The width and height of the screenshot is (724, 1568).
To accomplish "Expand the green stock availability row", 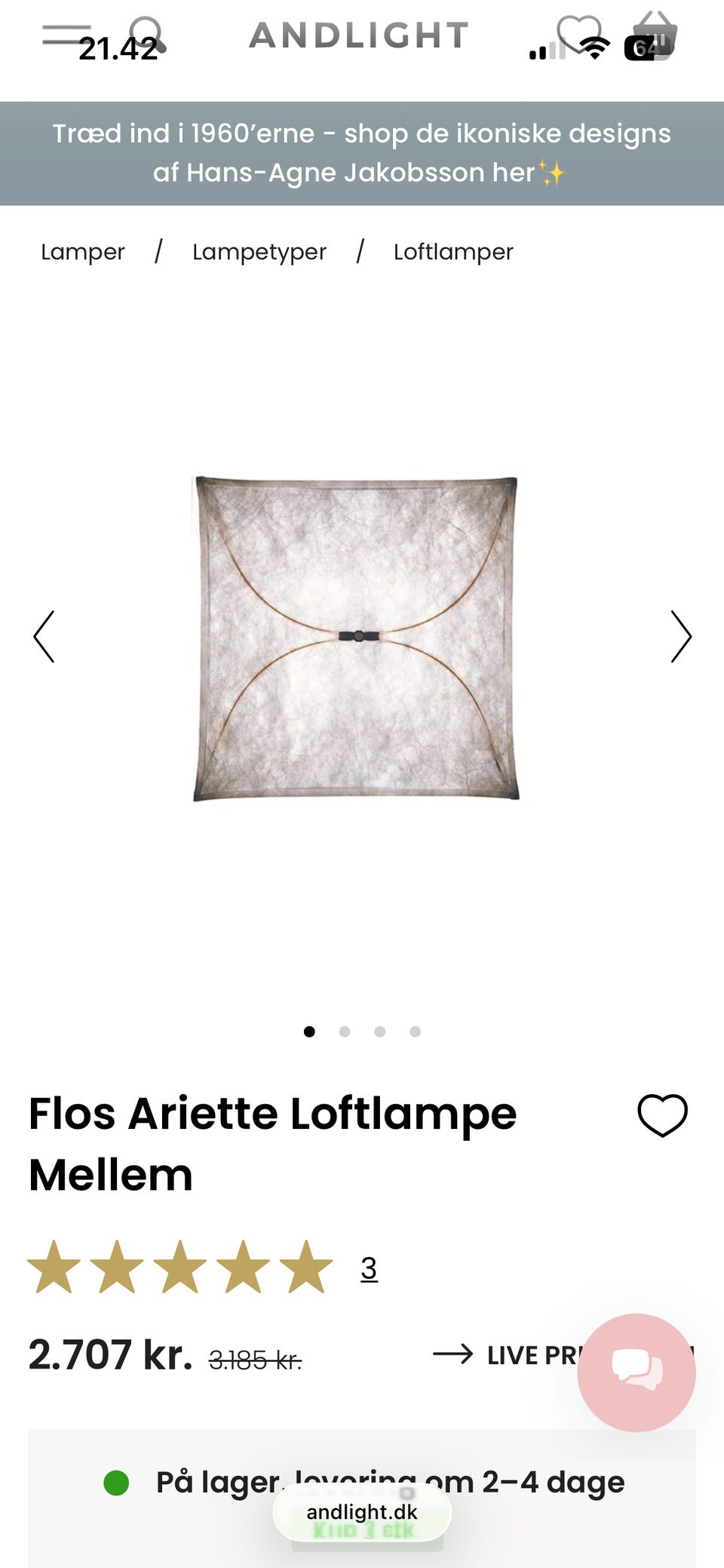I will [362, 1480].
